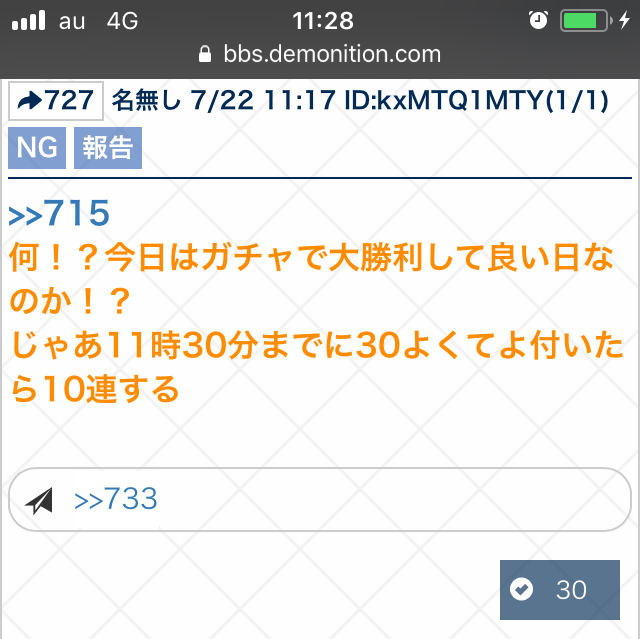Open the quoted post >>715 link

pos(58,213)
